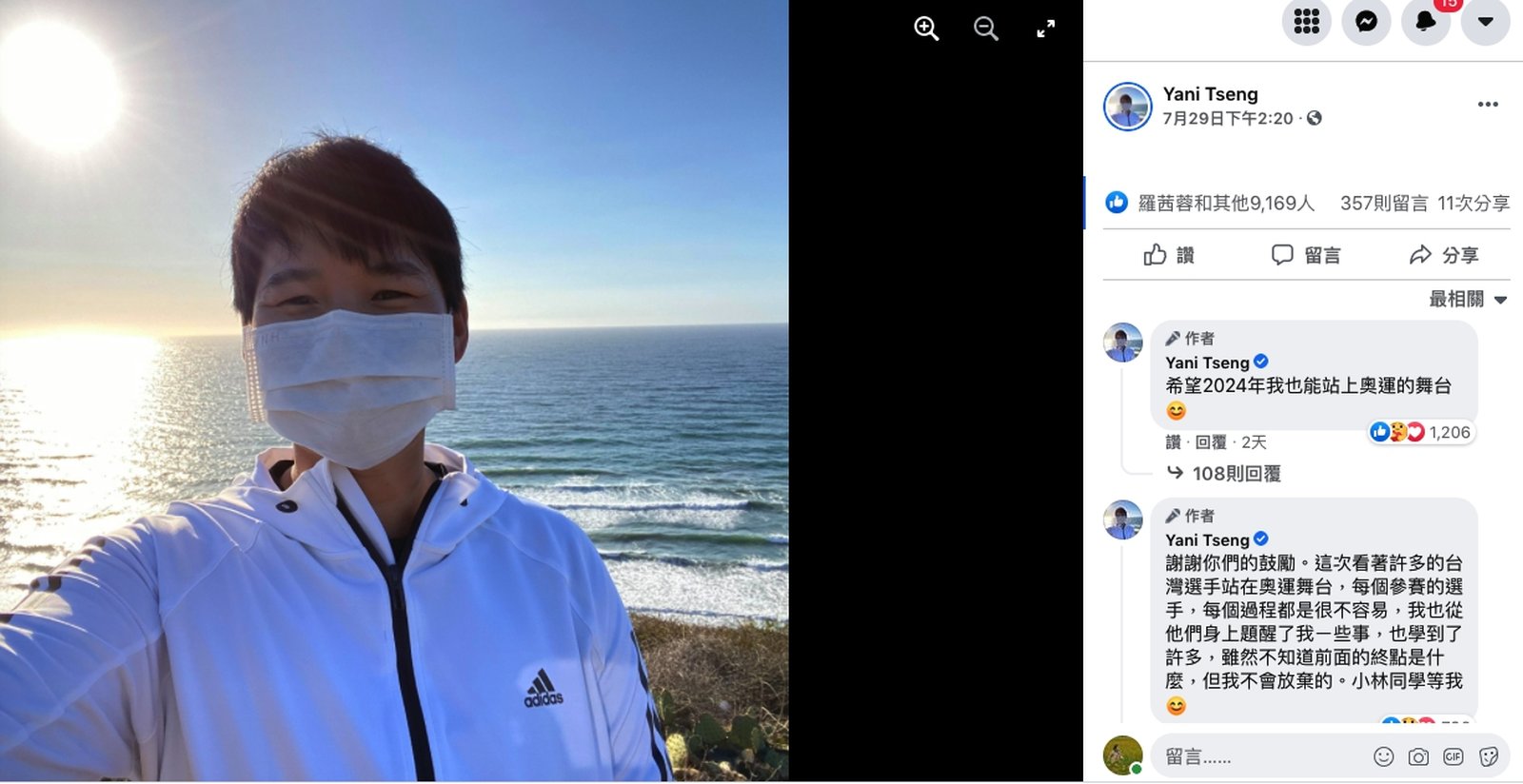Screen dimensions: 1523x784
Task: Focus the 留言 comment input box
Action: [x=1256, y=756]
